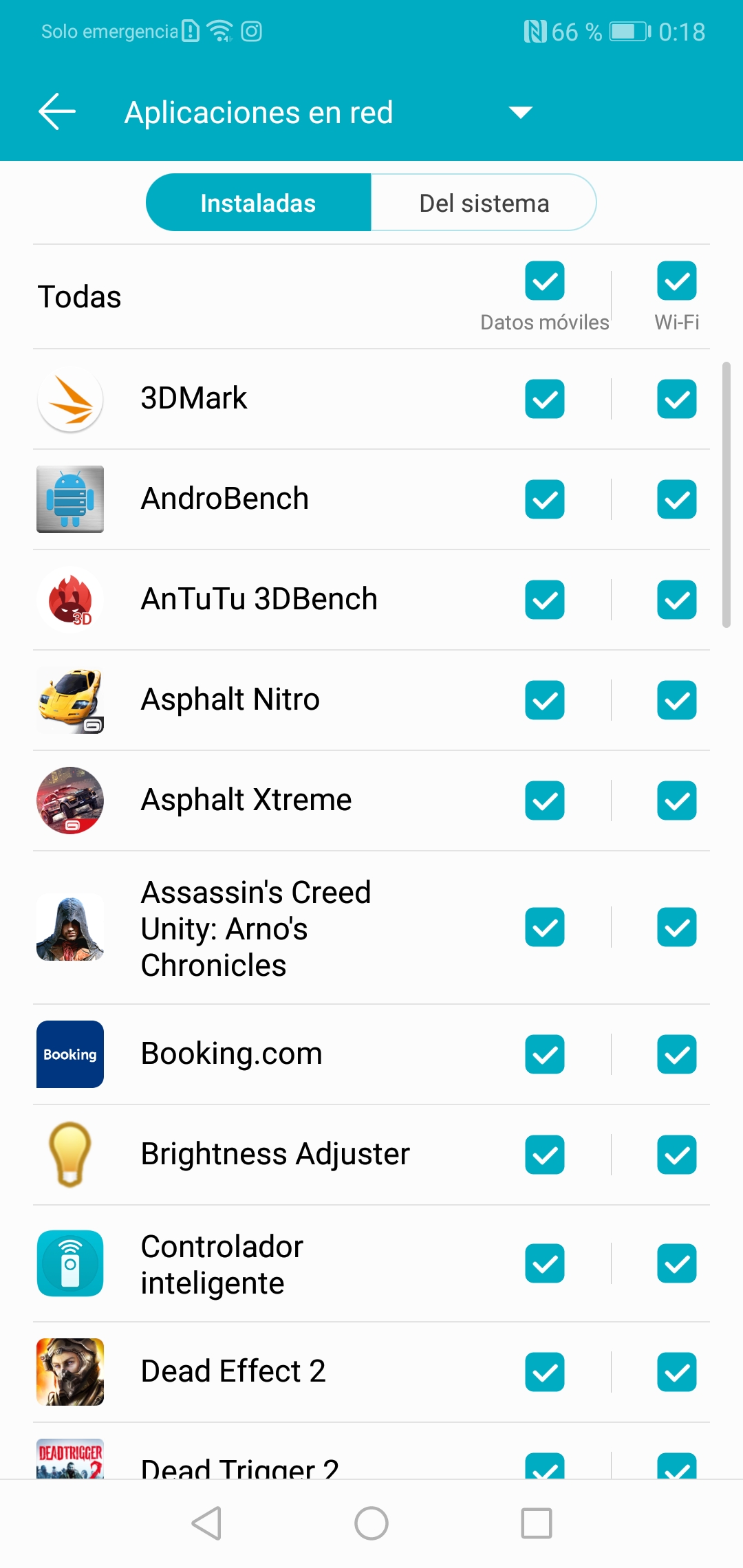Uncheck Wi-Fi for Assassin's Creed Unity
This screenshot has width=743, height=1568.
pyautogui.click(x=677, y=927)
